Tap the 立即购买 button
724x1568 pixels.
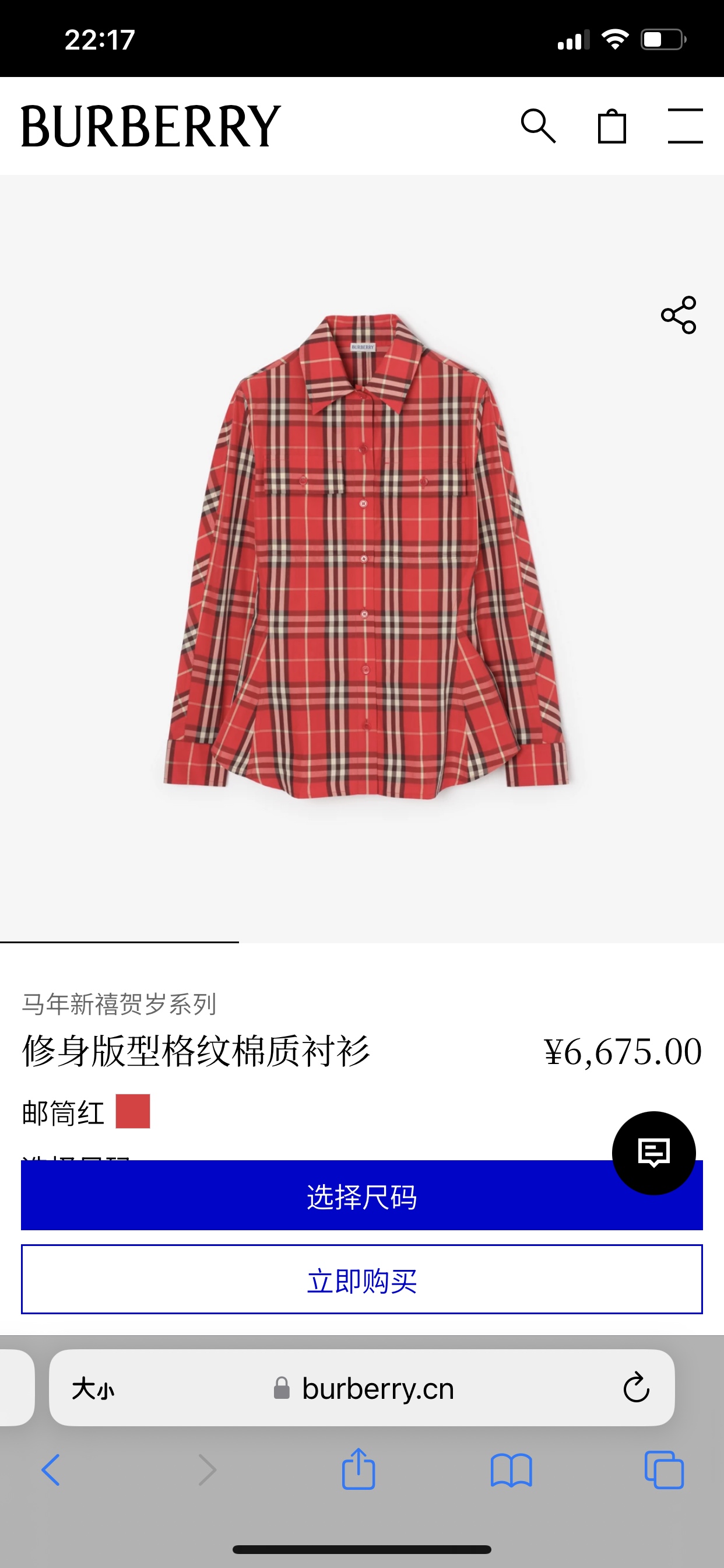362,1279
